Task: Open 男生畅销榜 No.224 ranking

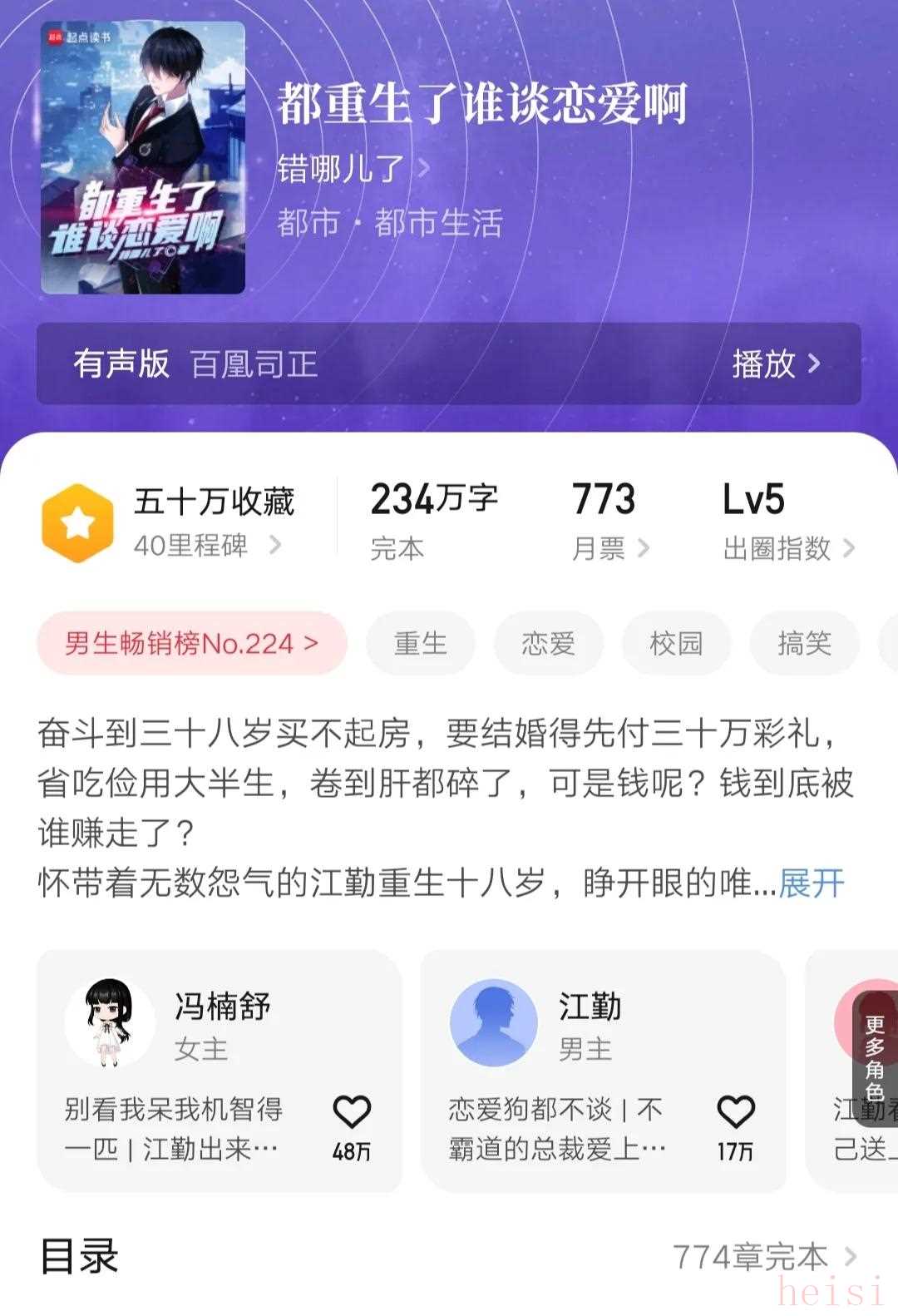Action: coord(191,643)
